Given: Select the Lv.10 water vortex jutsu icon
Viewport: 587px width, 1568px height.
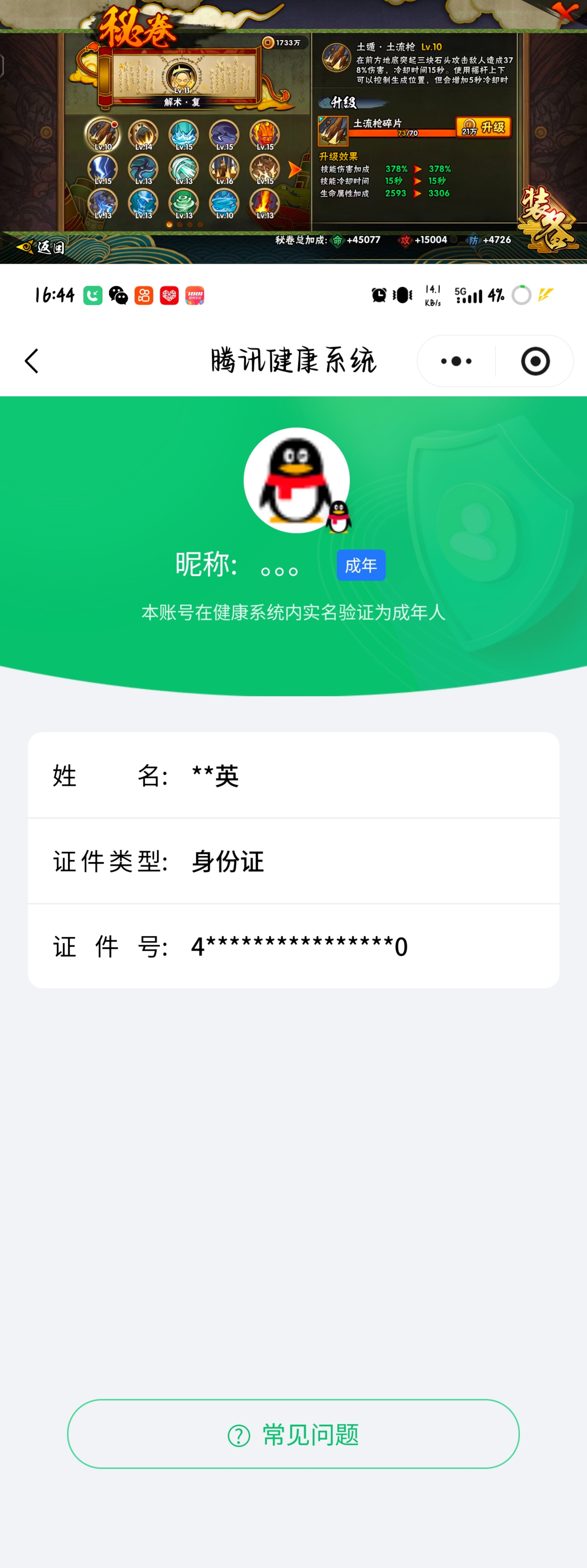Looking at the screenshot, I should pyautogui.click(x=224, y=202).
